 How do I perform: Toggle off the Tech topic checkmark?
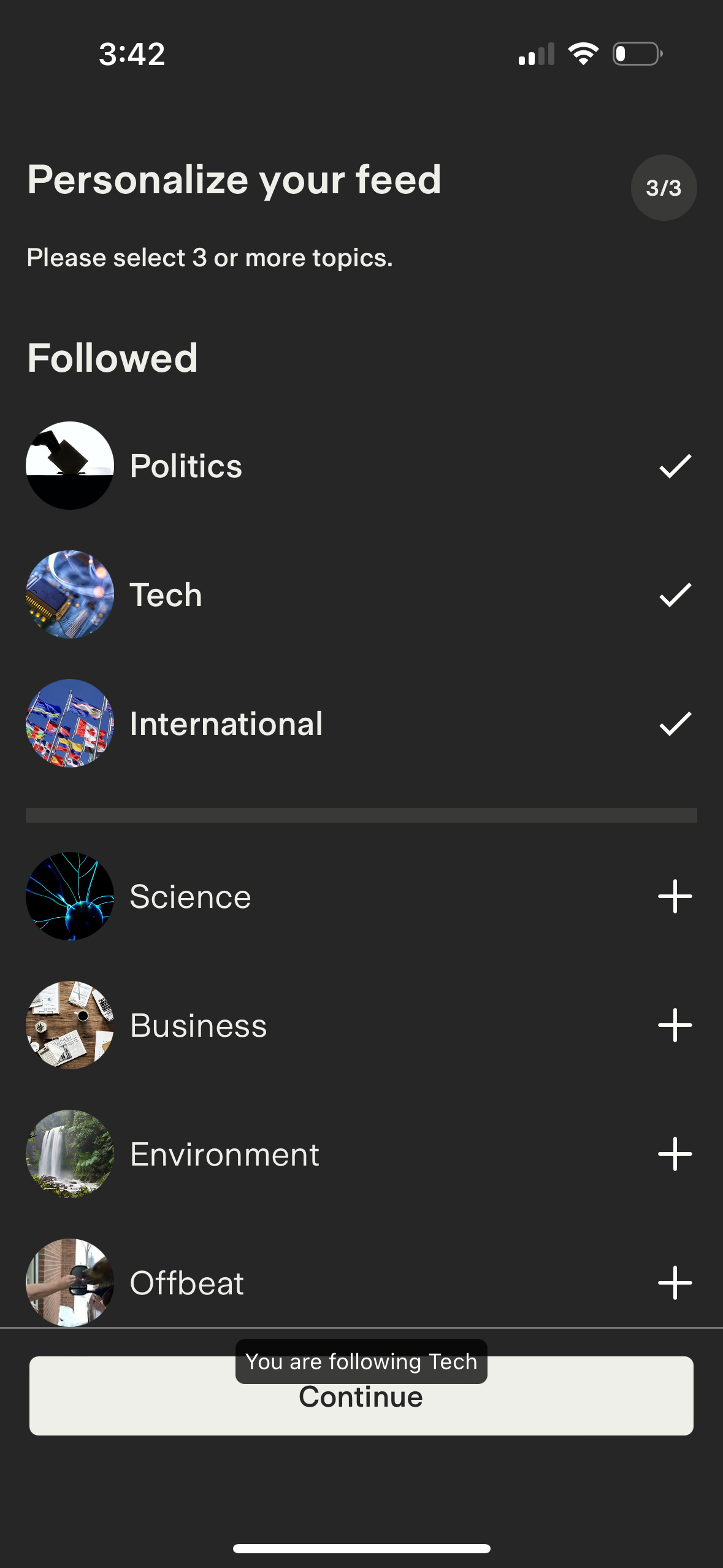(x=675, y=594)
